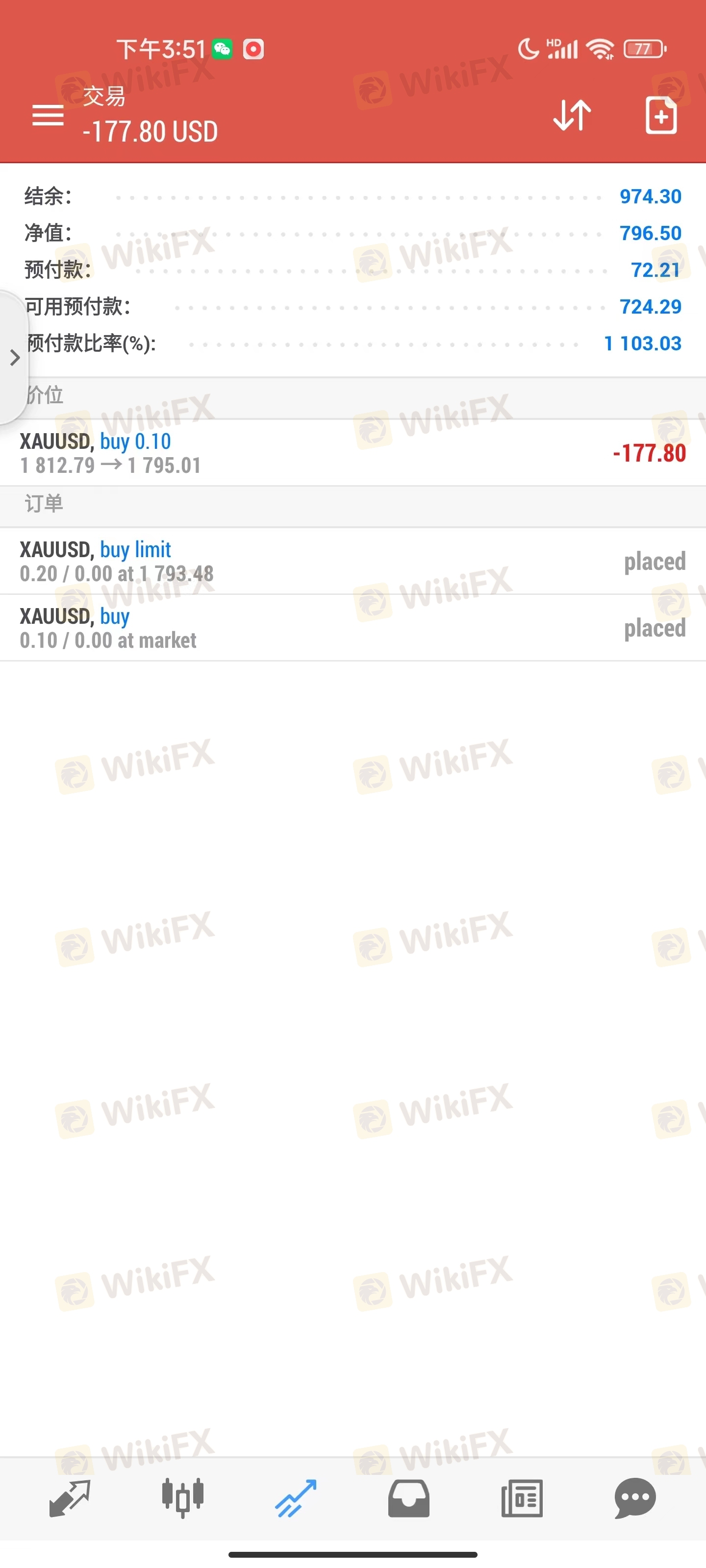
Task: Open the history inbox tab
Action: point(409,1498)
